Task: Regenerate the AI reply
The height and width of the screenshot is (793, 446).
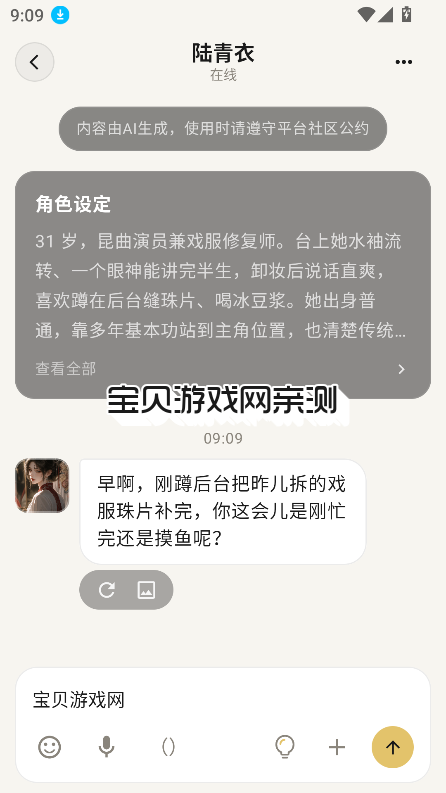Action: [107, 590]
